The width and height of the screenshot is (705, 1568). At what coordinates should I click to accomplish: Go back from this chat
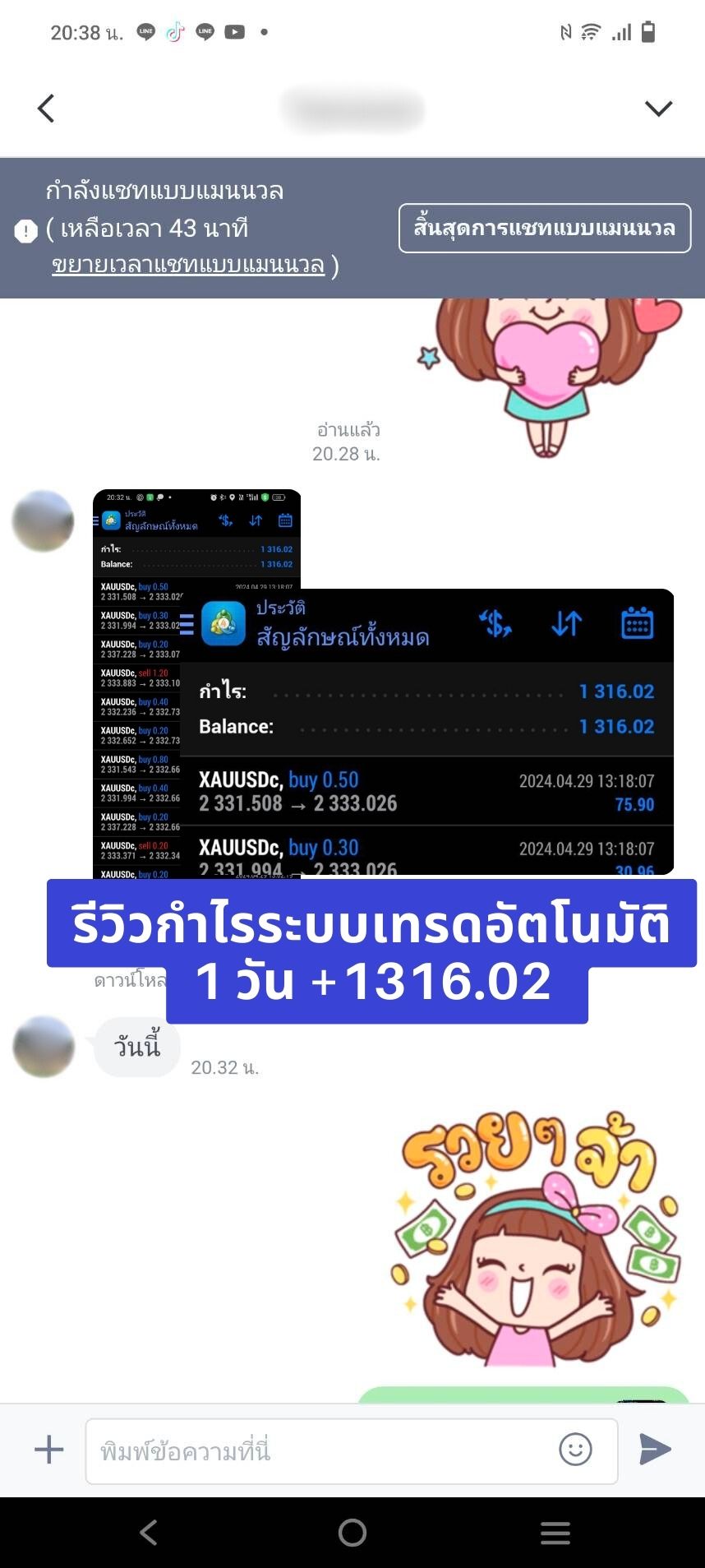click(x=46, y=109)
